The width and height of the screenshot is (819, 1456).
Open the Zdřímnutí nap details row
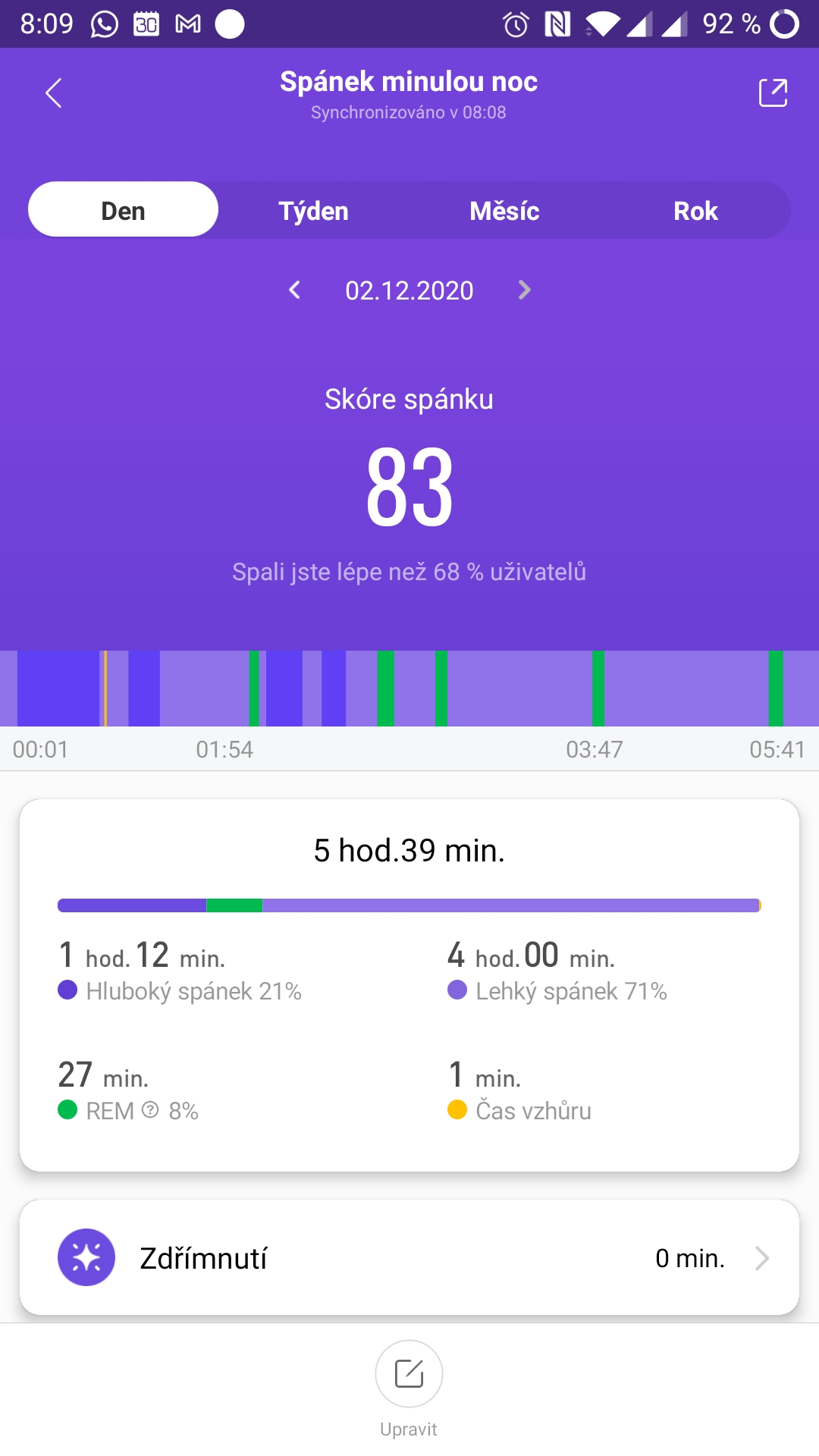click(x=409, y=1258)
